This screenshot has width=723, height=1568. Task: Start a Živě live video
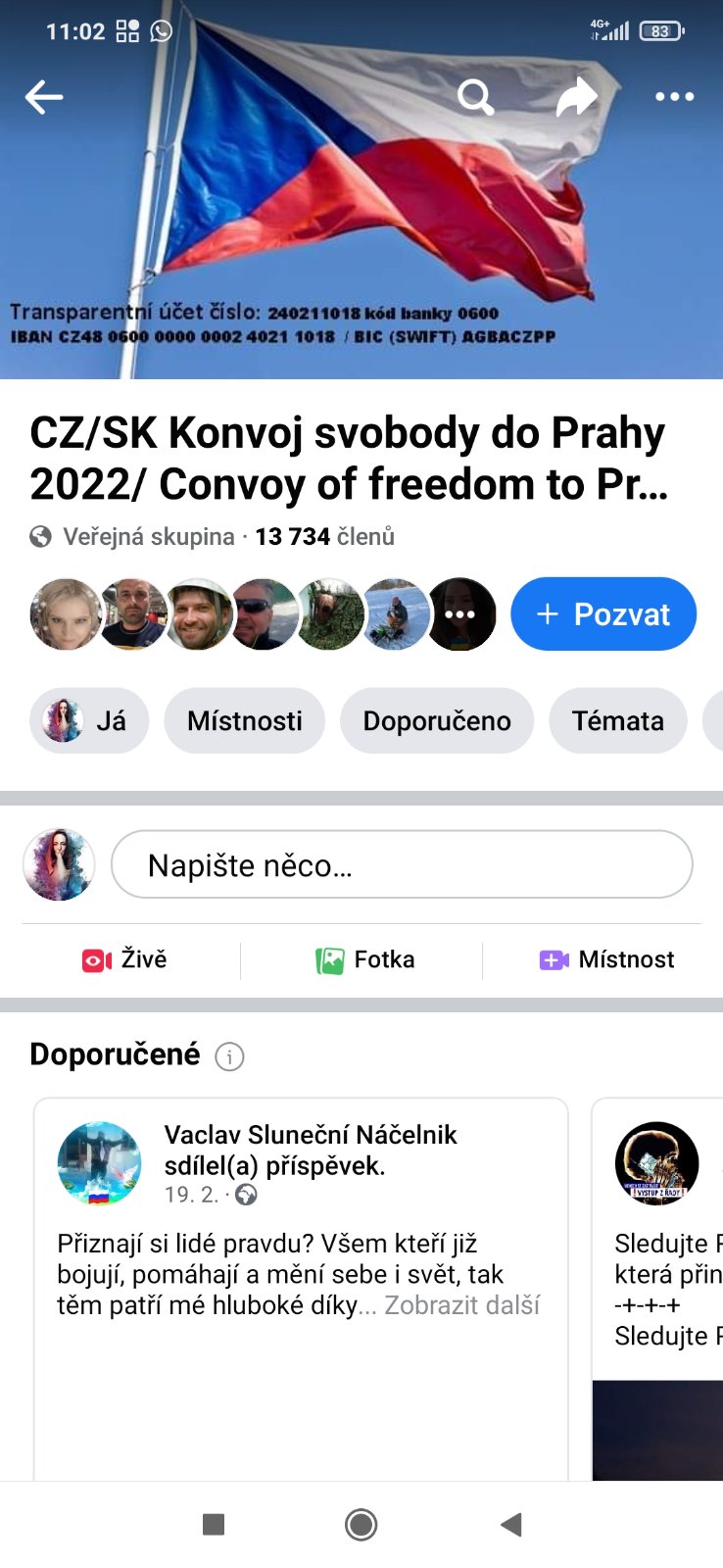(124, 959)
